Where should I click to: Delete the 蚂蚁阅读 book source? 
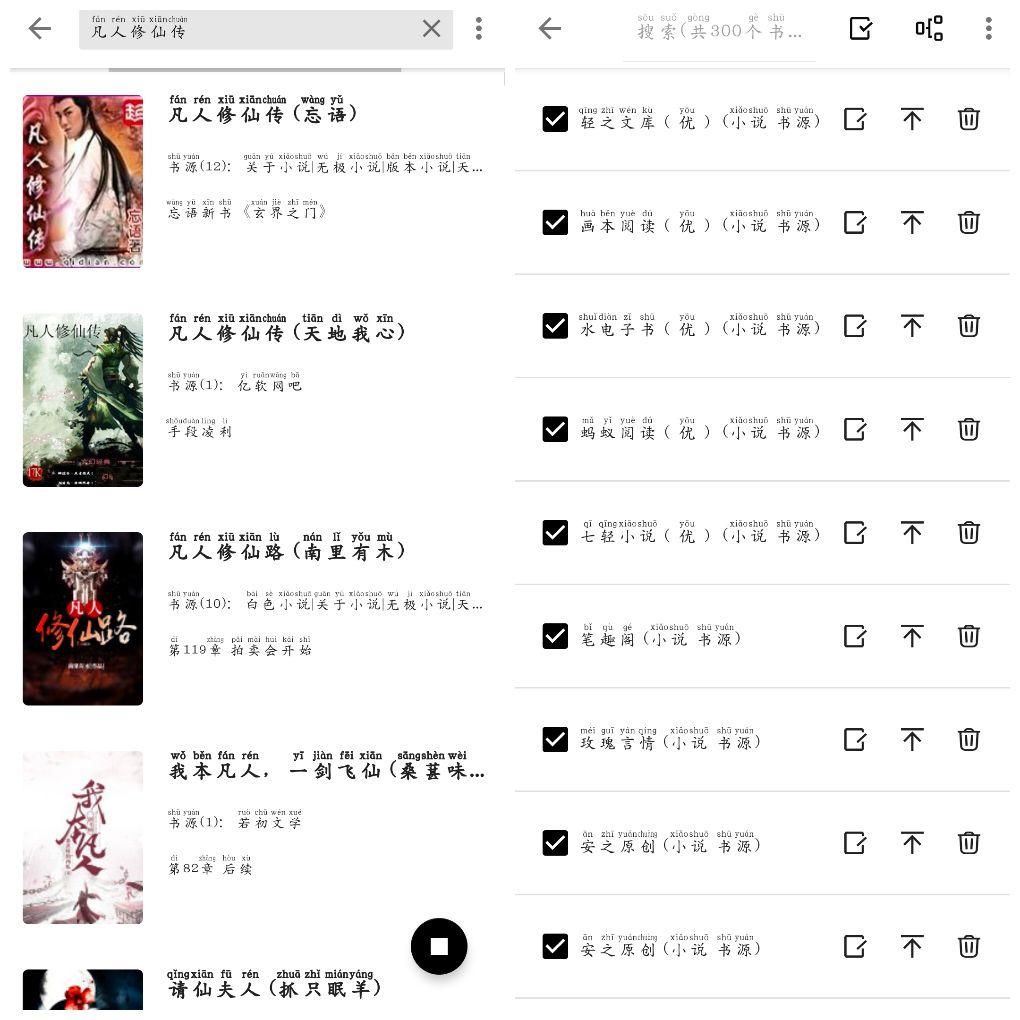pyautogui.click(x=968, y=430)
